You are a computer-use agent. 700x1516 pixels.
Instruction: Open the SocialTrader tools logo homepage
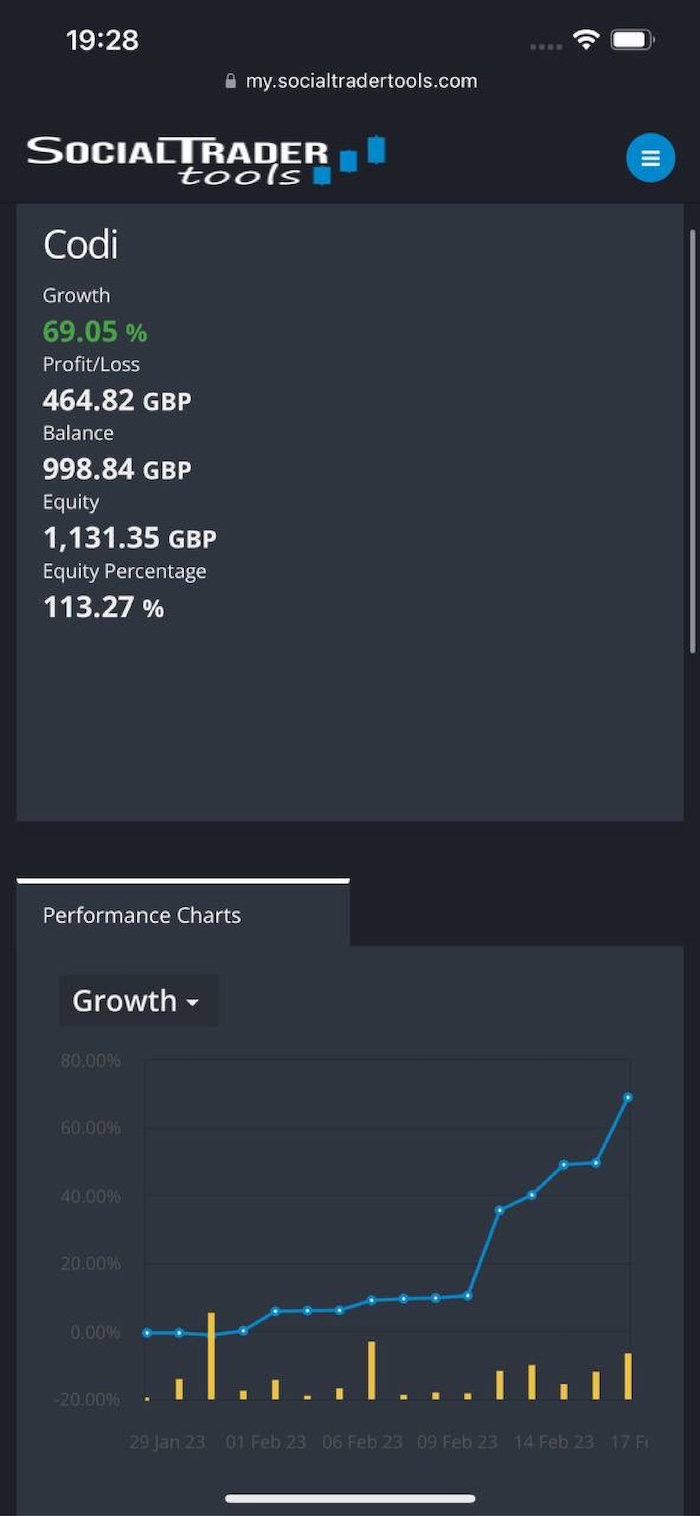[206, 160]
